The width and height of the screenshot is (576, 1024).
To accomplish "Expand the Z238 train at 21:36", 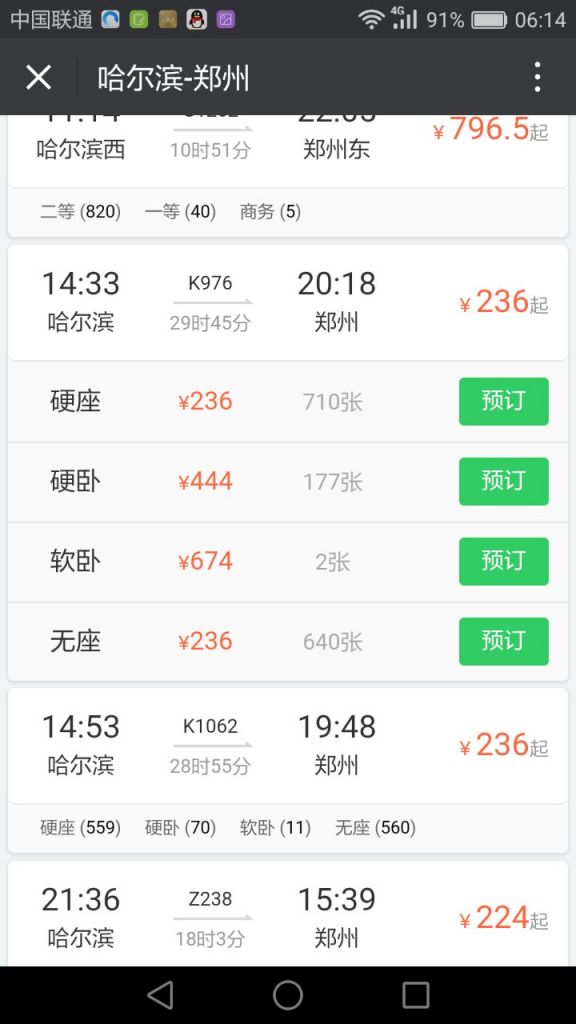I will (x=288, y=914).
